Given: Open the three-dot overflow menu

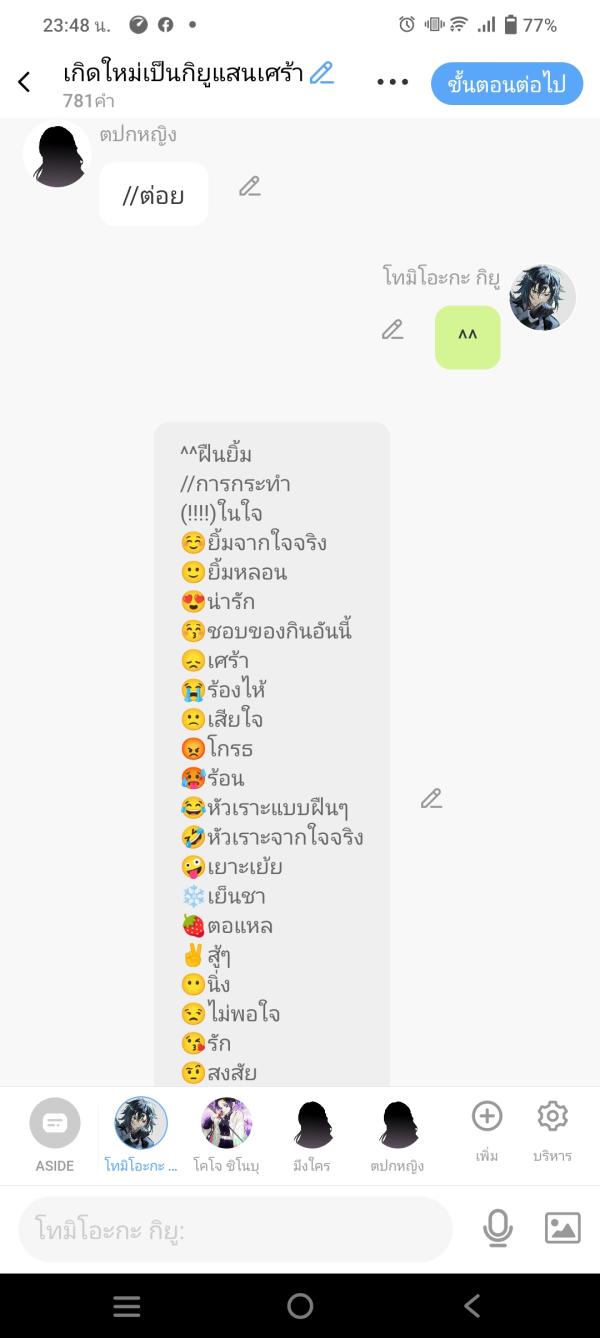Looking at the screenshot, I should coord(393,83).
